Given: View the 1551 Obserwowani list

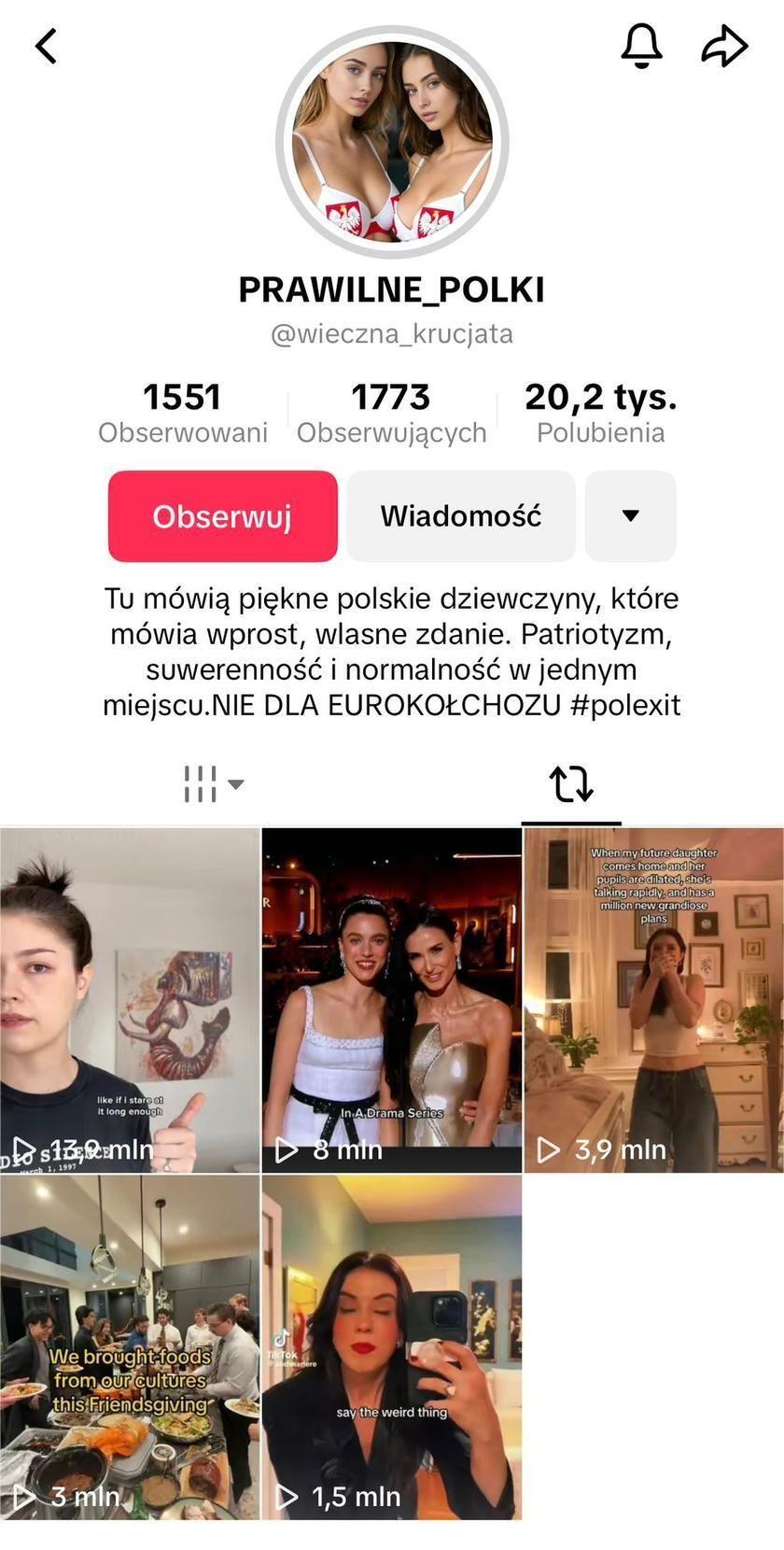Looking at the screenshot, I should (x=183, y=413).
